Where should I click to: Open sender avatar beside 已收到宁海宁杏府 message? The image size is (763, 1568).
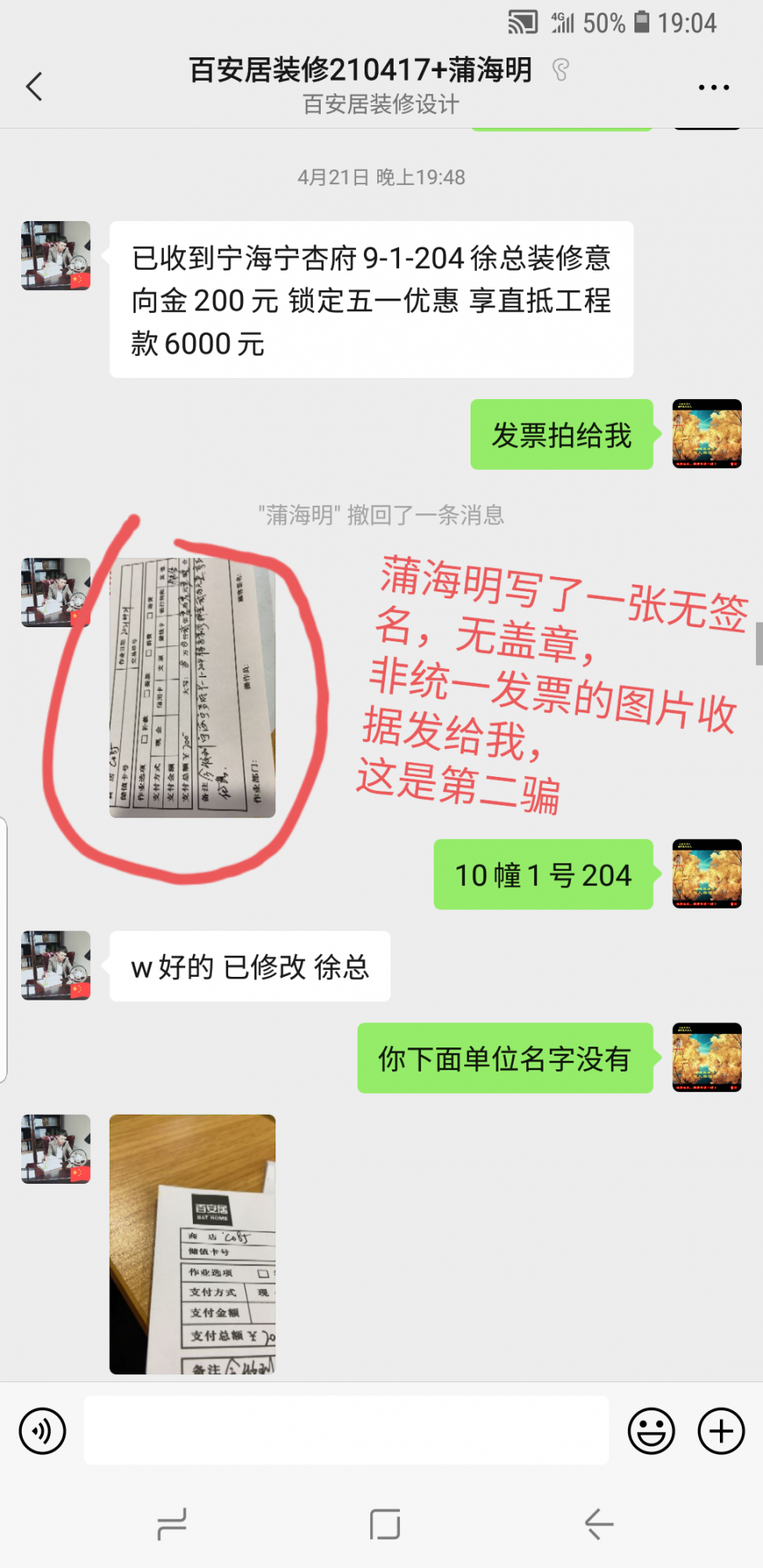(x=56, y=256)
